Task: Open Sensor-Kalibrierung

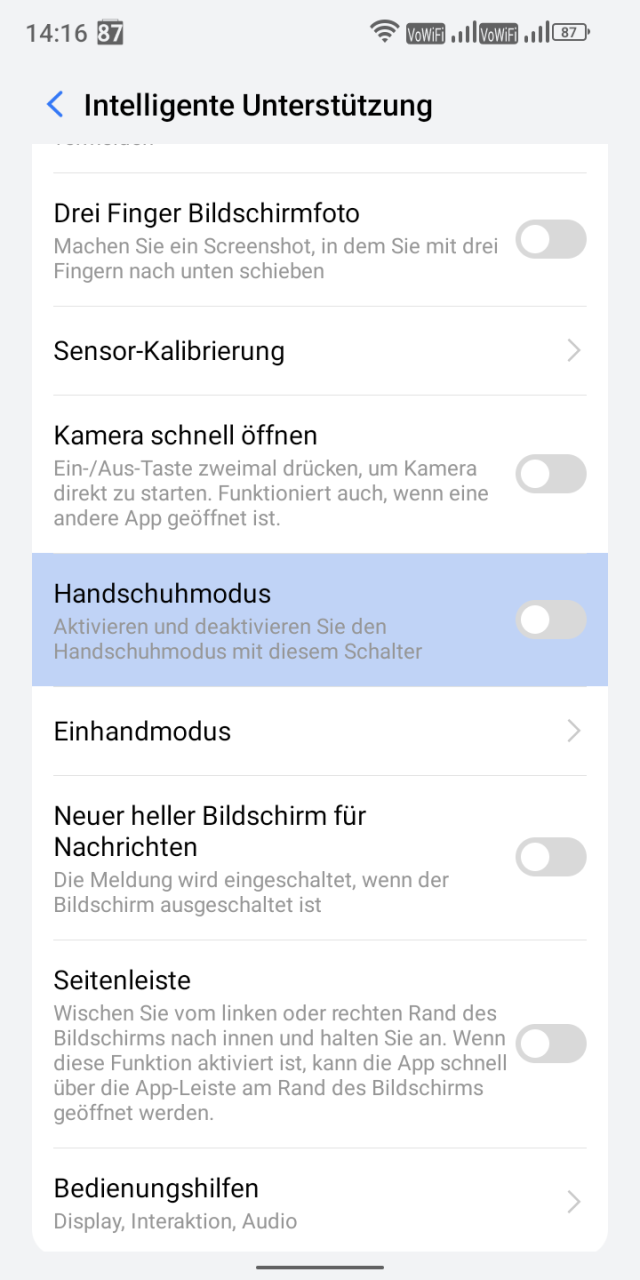Action: coord(320,351)
